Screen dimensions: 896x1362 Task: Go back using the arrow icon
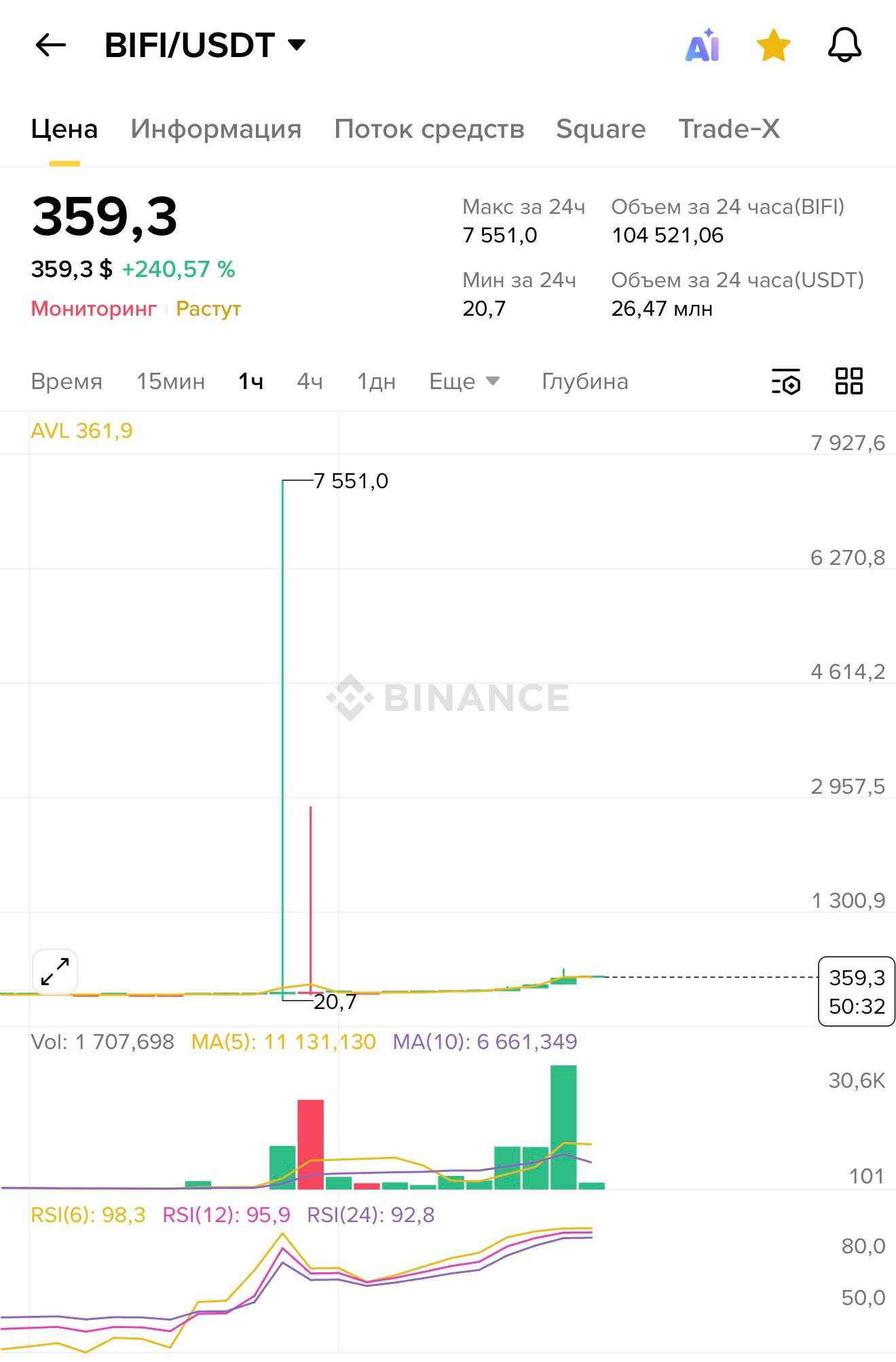point(51,45)
